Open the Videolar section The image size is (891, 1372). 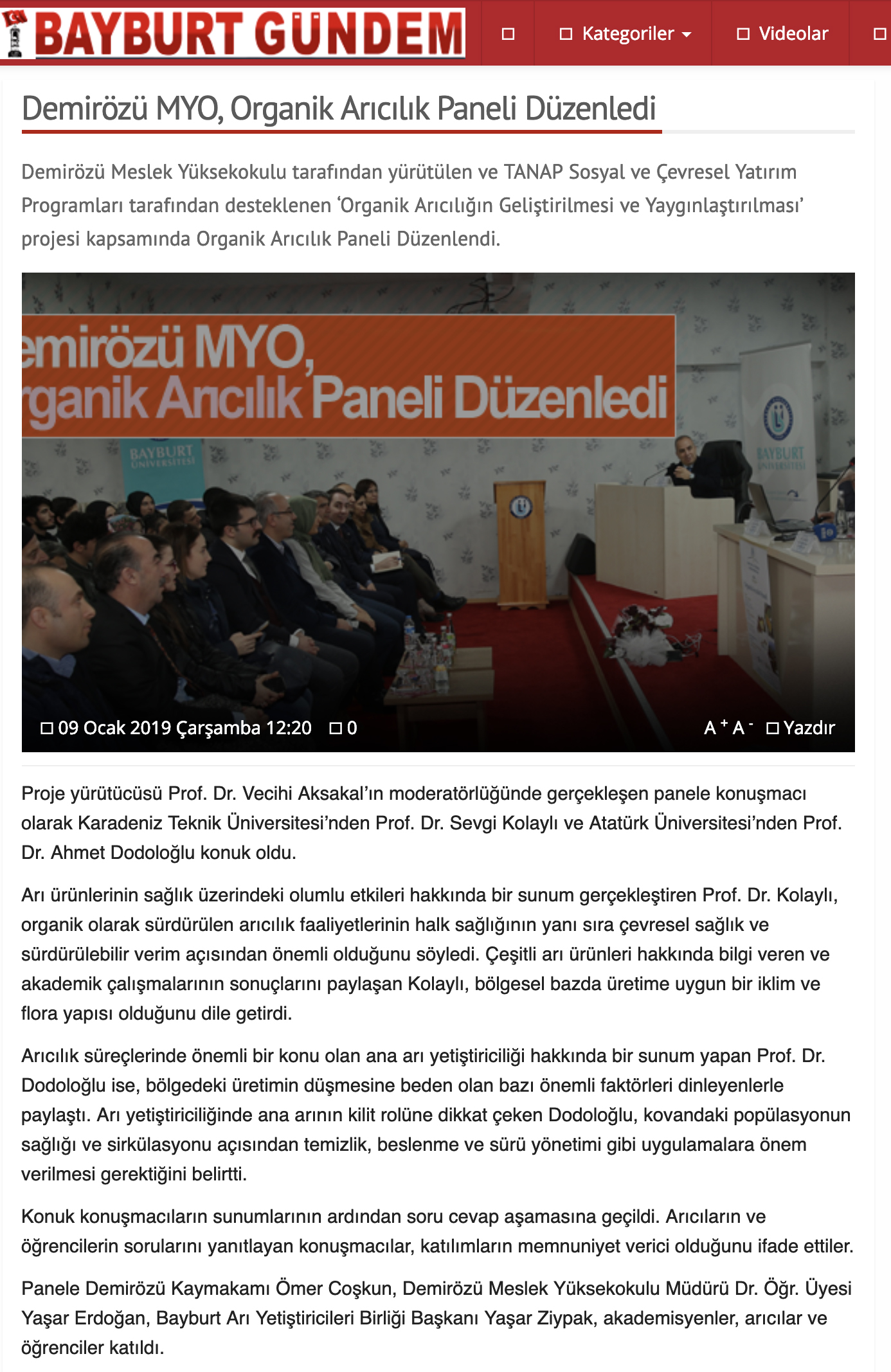(782, 33)
